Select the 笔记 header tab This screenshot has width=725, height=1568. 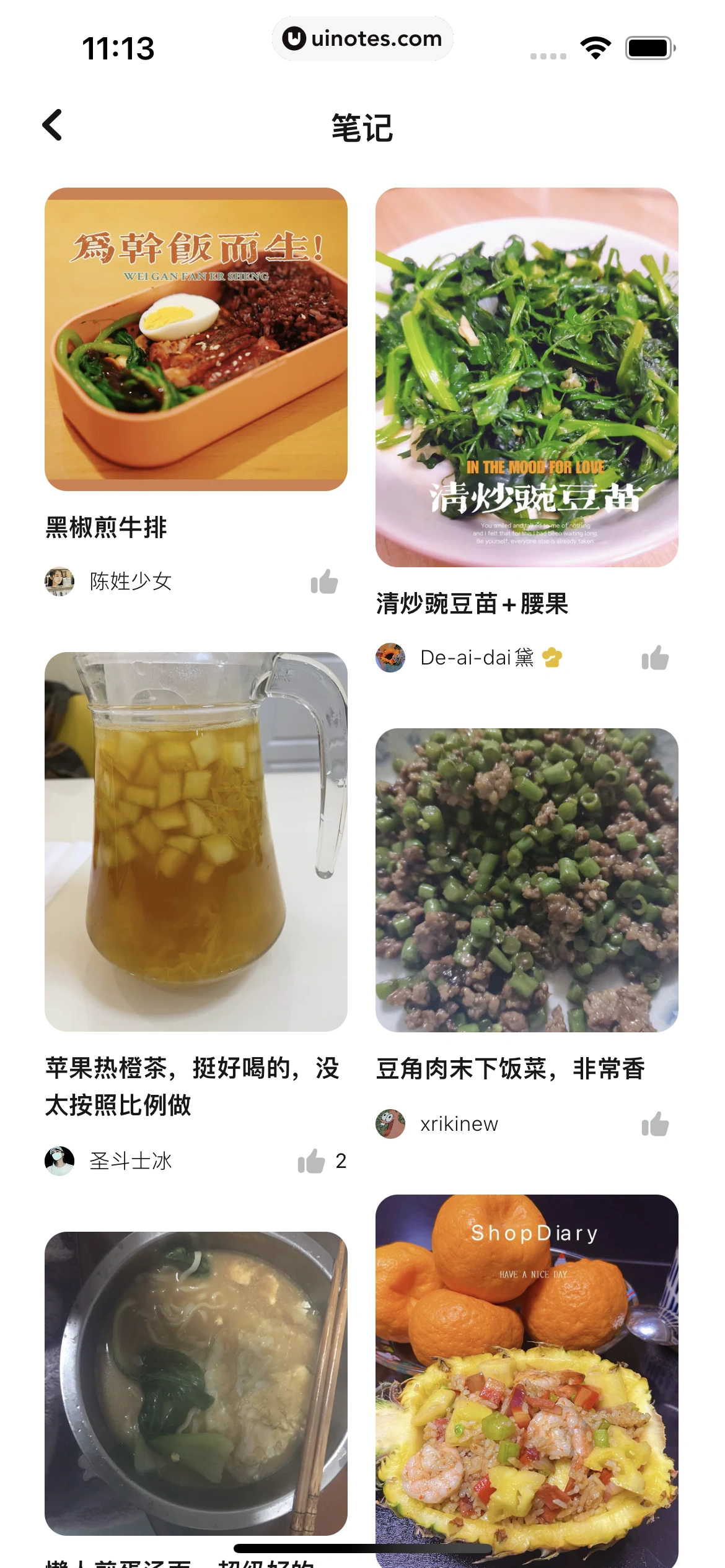click(x=362, y=128)
